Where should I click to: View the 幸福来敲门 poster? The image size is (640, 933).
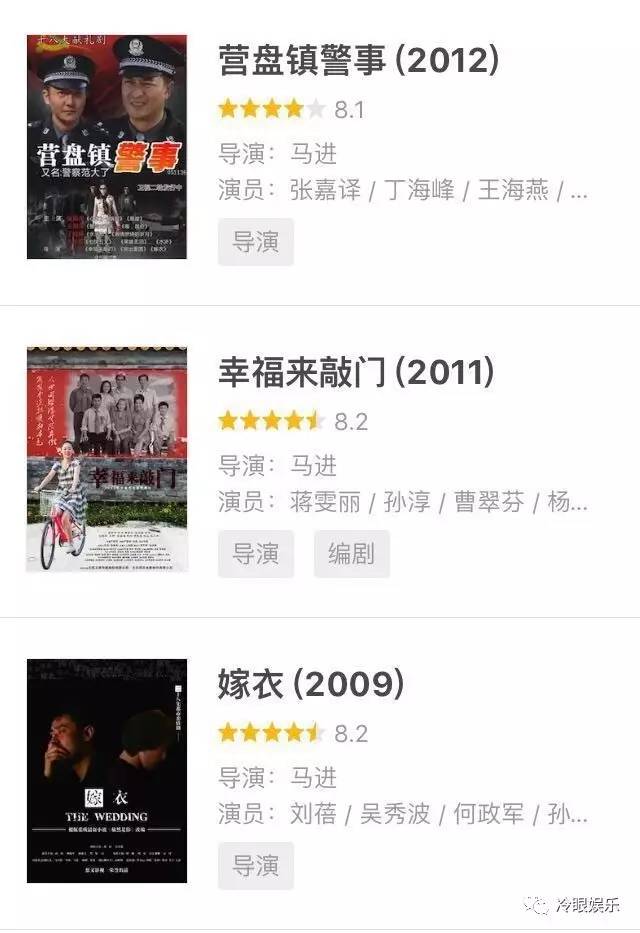(106, 459)
